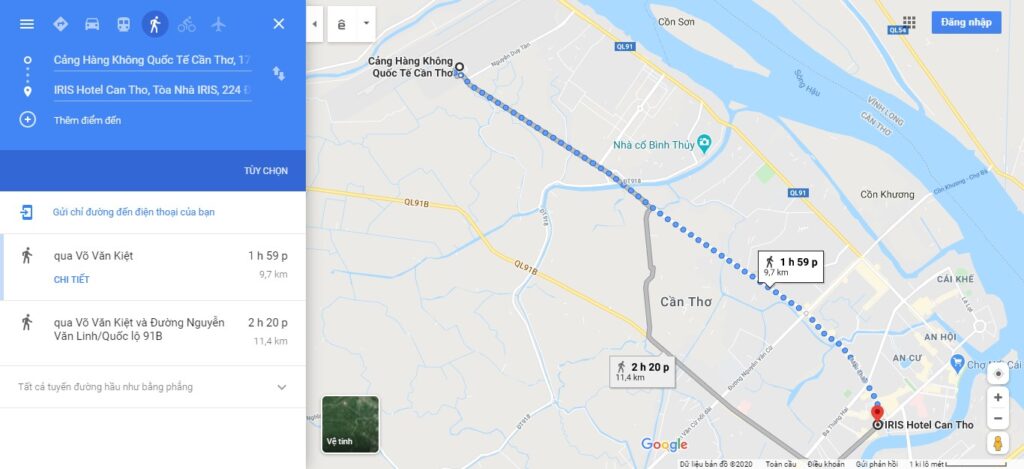Switch to driving travel mode
1024x469 pixels.
[x=92, y=23]
